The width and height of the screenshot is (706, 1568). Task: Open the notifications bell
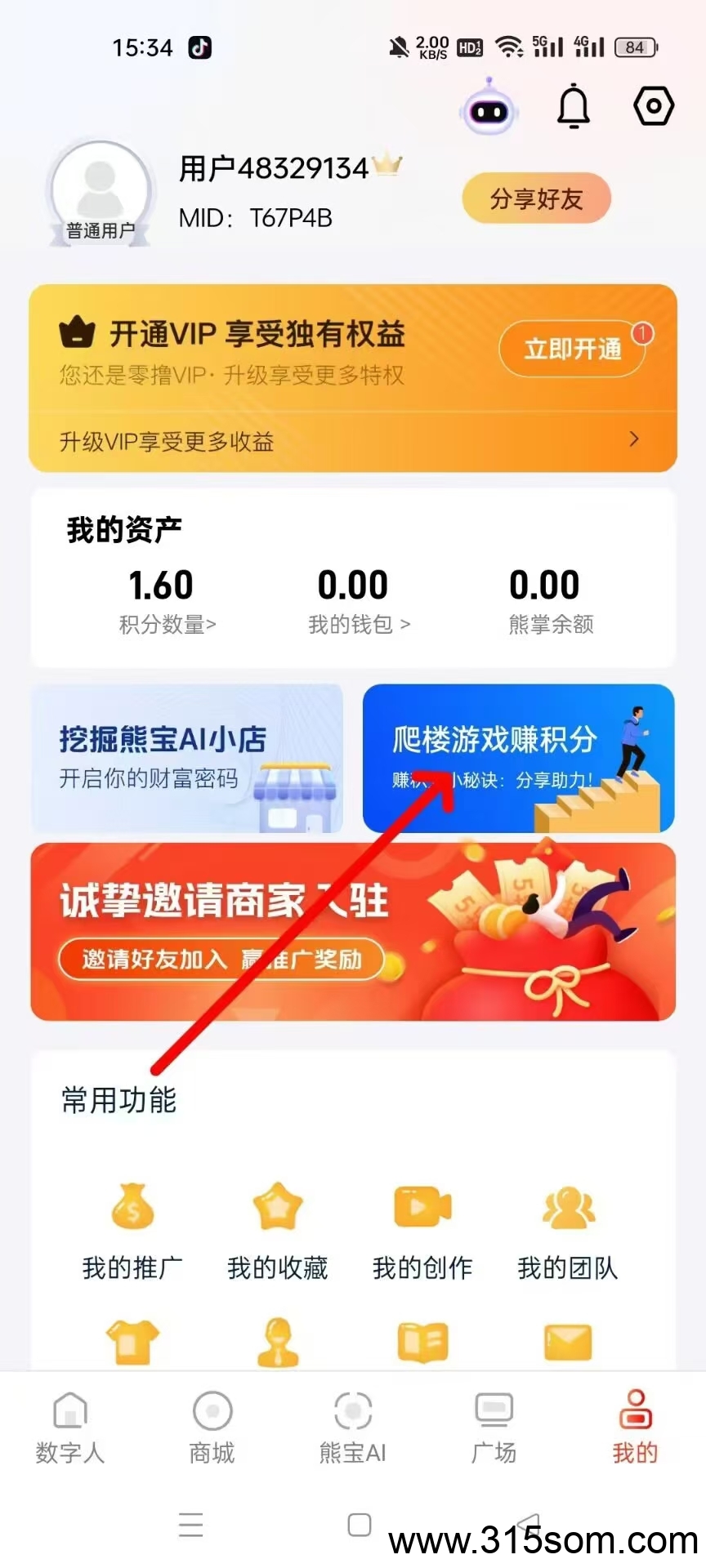tap(574, 106)
